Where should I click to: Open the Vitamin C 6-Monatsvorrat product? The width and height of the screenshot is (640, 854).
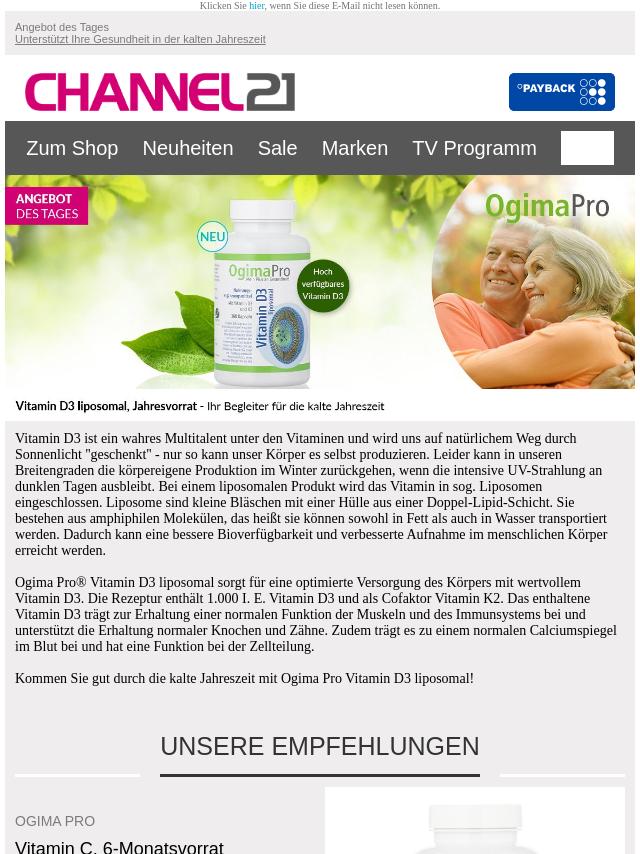(119, 846)
